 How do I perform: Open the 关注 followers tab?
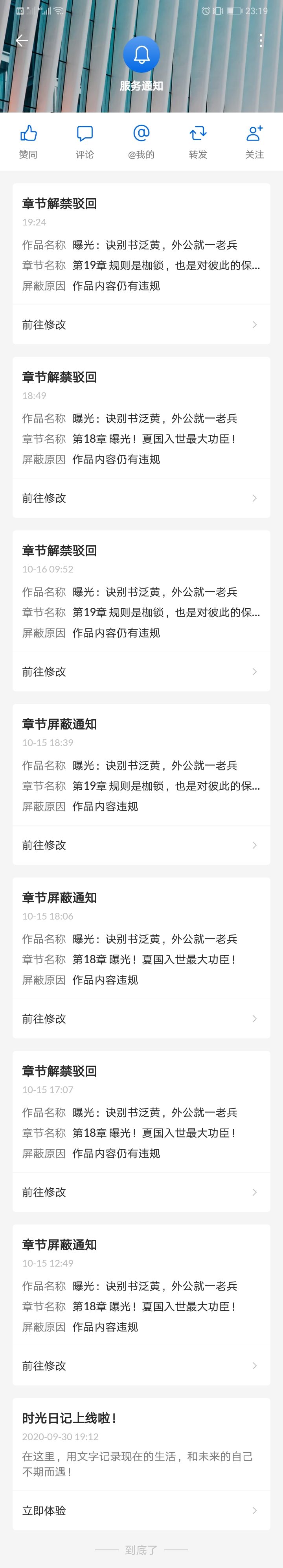tap(254, 142)
